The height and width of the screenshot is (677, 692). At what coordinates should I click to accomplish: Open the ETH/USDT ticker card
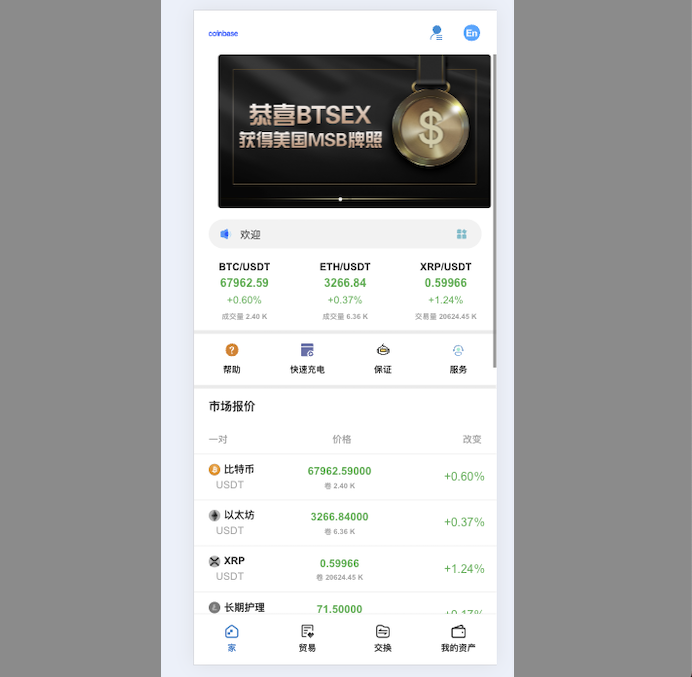tap(345, 291)
